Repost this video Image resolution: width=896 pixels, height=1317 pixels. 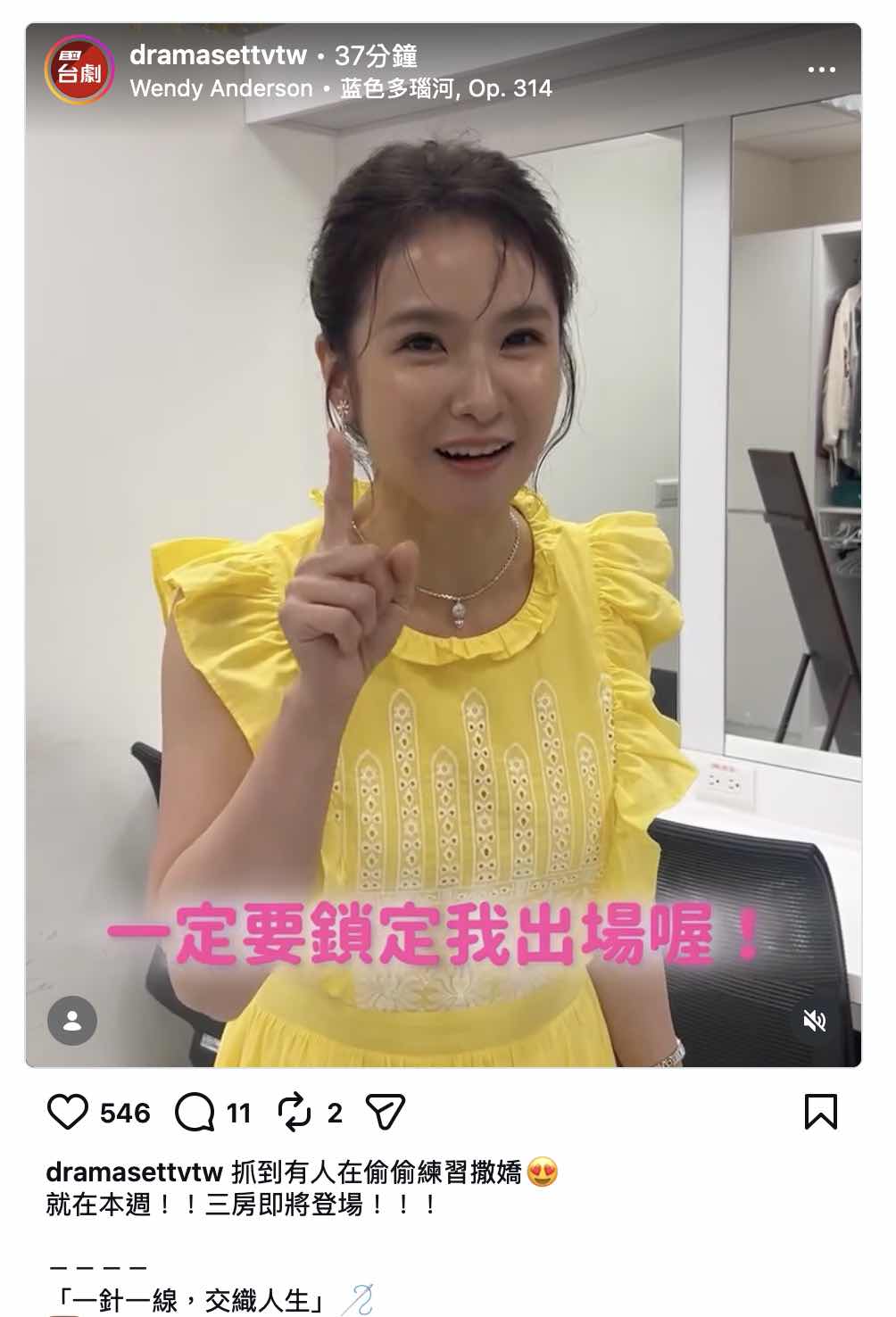pos(293,1113)
